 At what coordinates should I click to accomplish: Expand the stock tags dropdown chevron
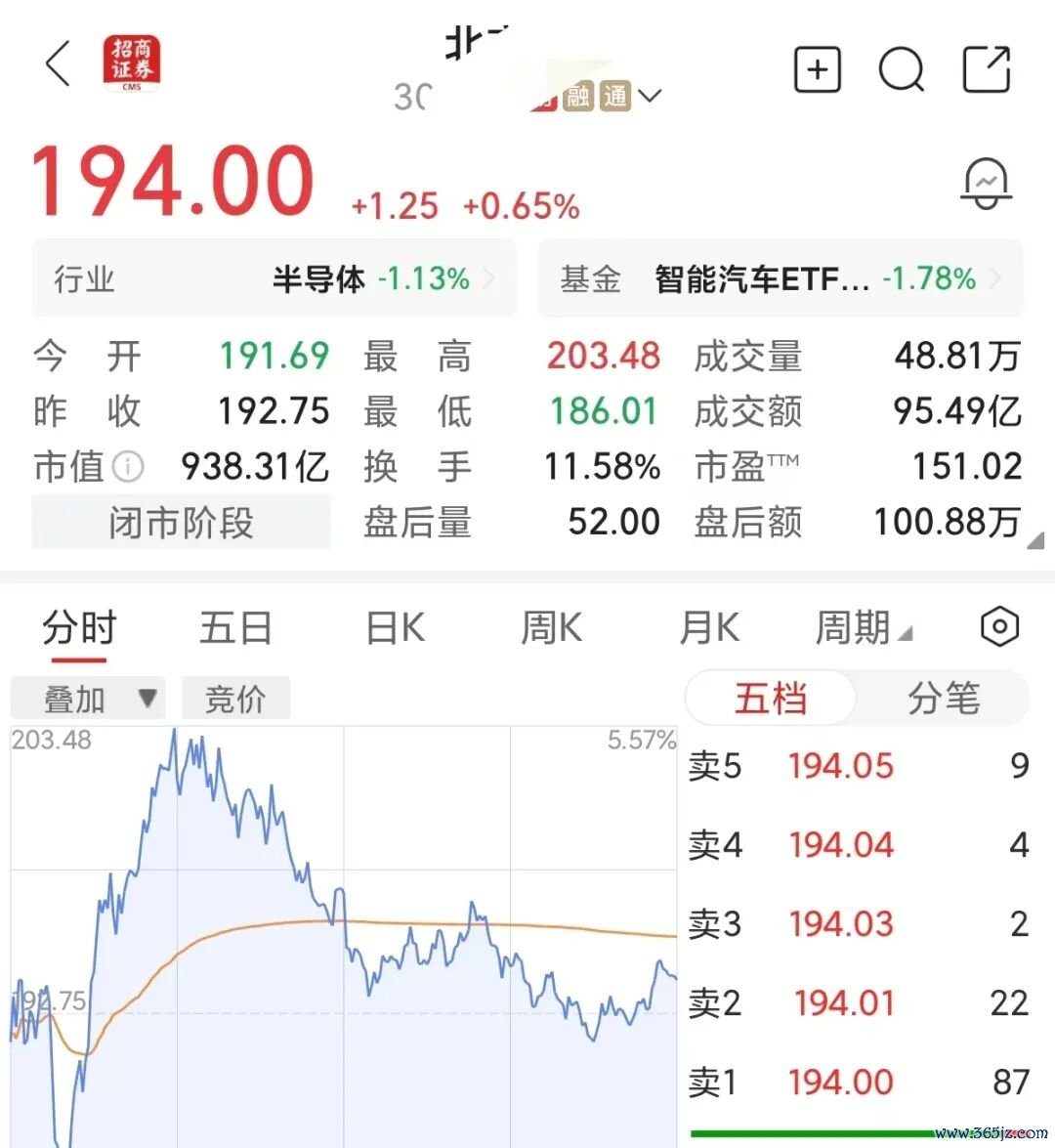650,95
